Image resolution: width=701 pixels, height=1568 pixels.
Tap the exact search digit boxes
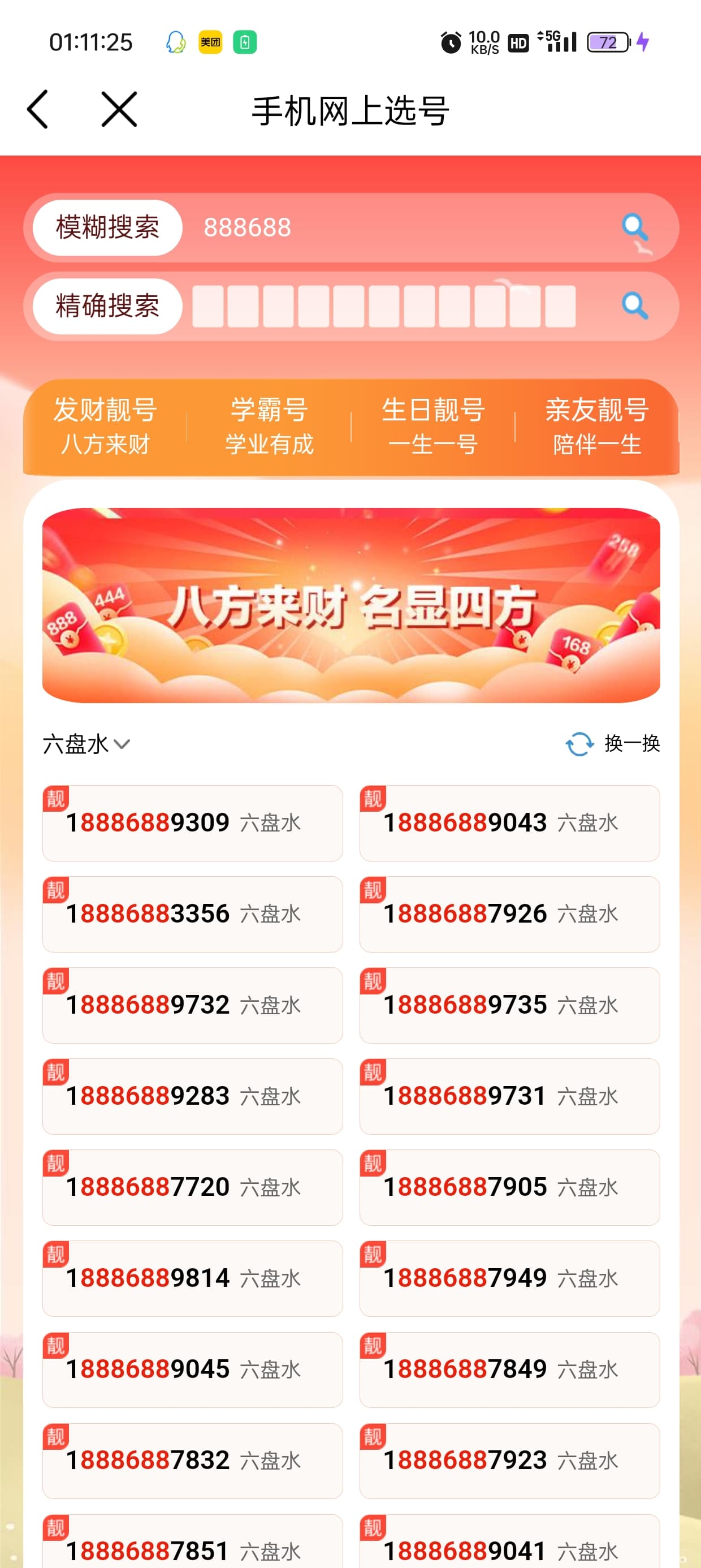(384, 306)
